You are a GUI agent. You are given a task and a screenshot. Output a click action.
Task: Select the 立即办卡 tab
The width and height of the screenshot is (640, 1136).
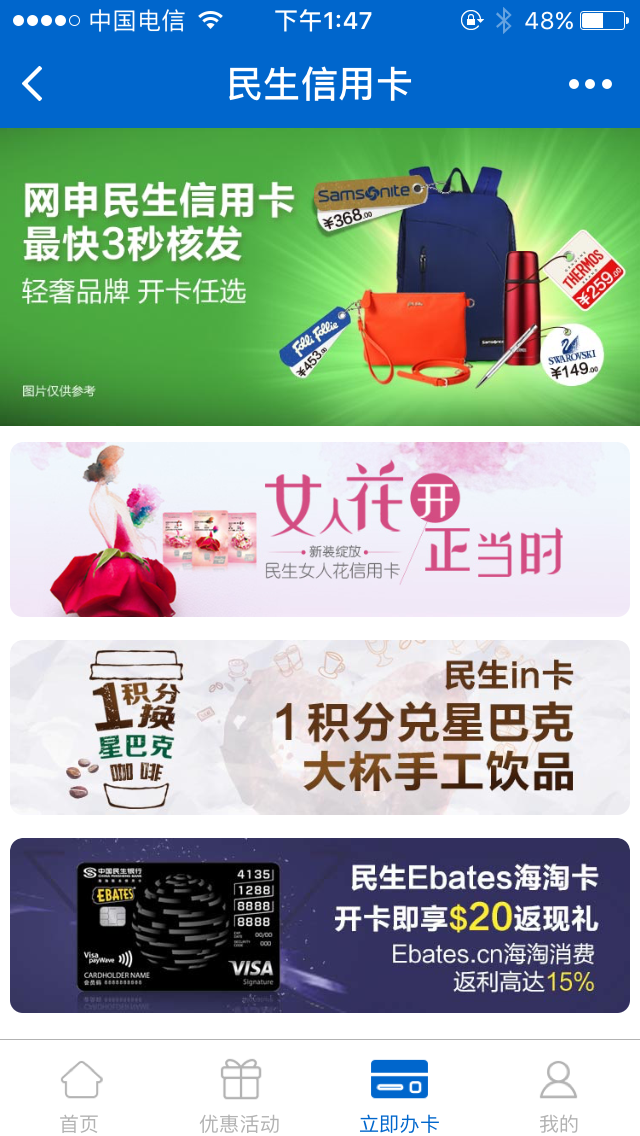tap(399, 1095)
